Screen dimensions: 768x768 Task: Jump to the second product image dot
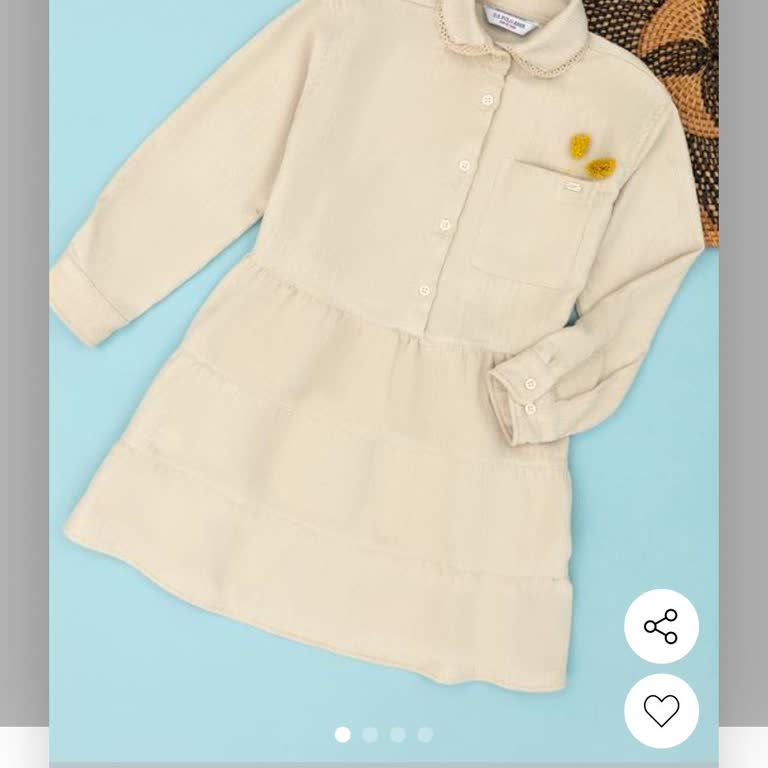(x=370, y=735)
